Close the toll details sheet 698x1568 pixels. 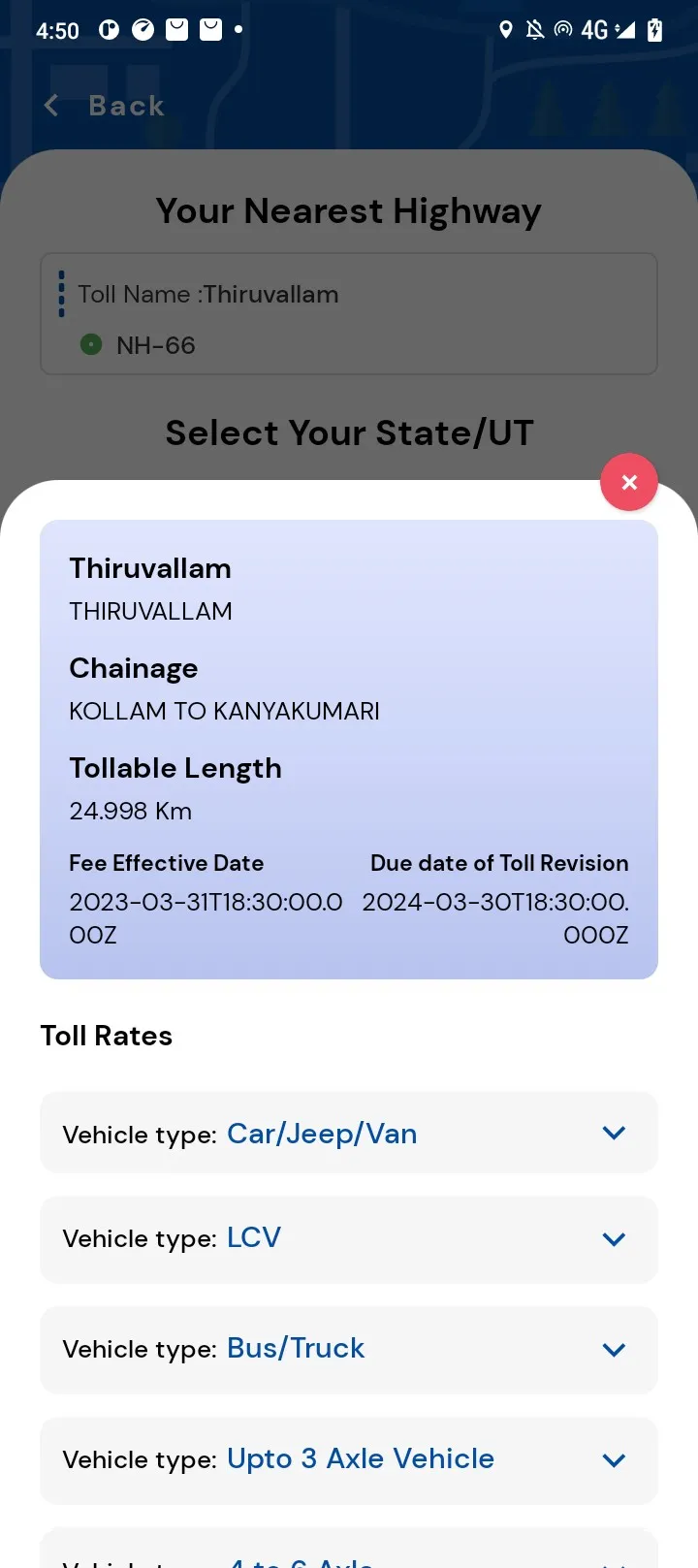tap(629, 482)
